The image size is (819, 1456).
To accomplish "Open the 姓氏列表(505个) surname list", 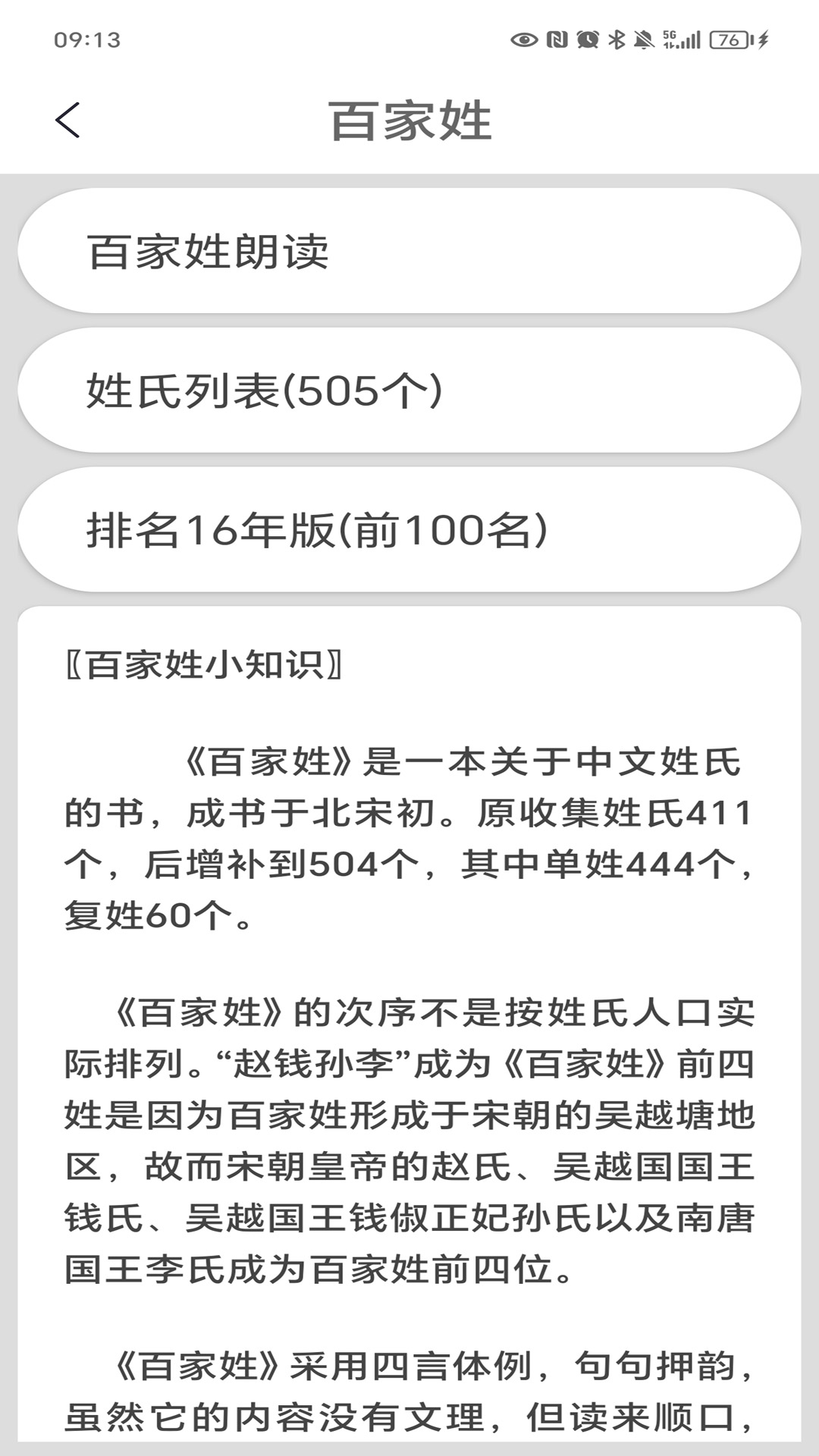I will (x=409, y=391).
